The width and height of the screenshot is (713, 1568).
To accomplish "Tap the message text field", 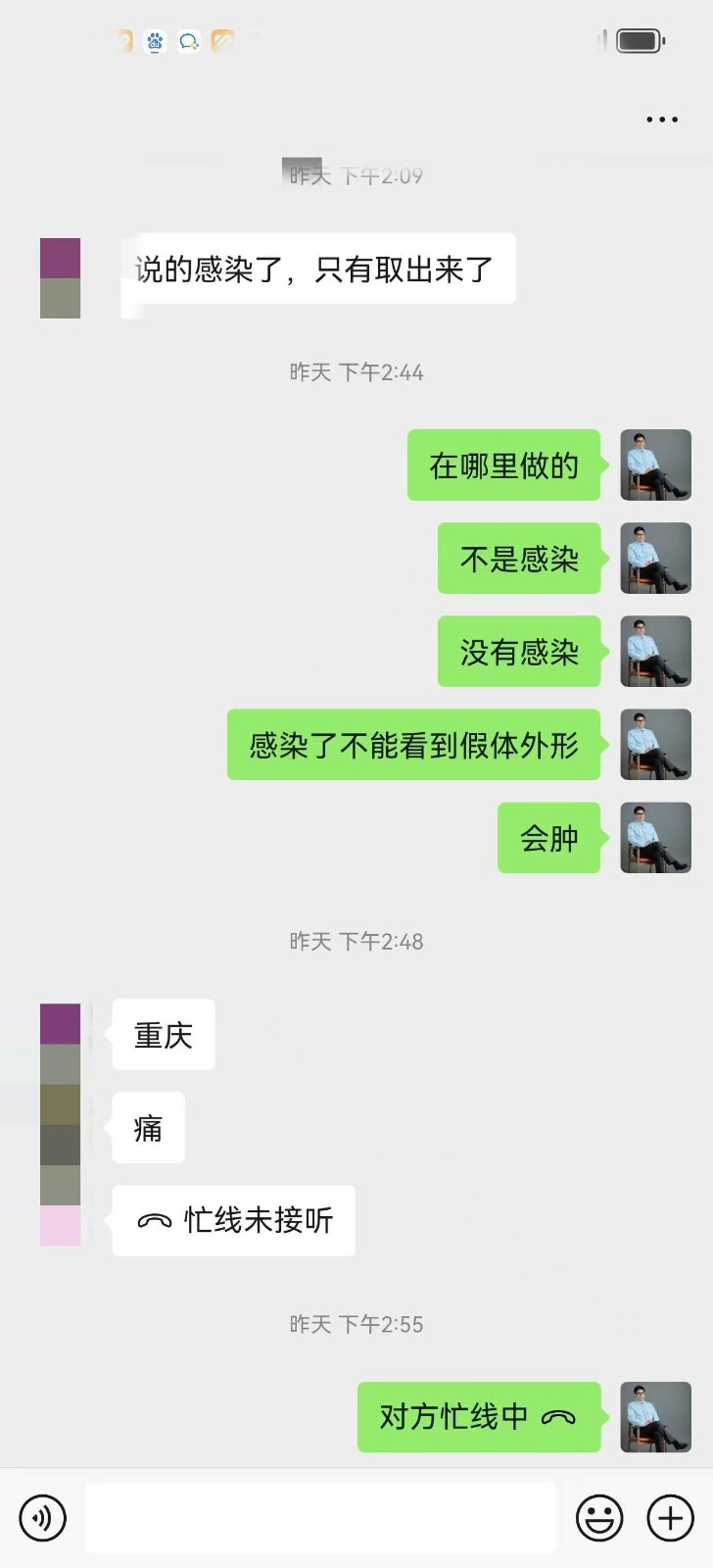I will tap(320, 1518).
